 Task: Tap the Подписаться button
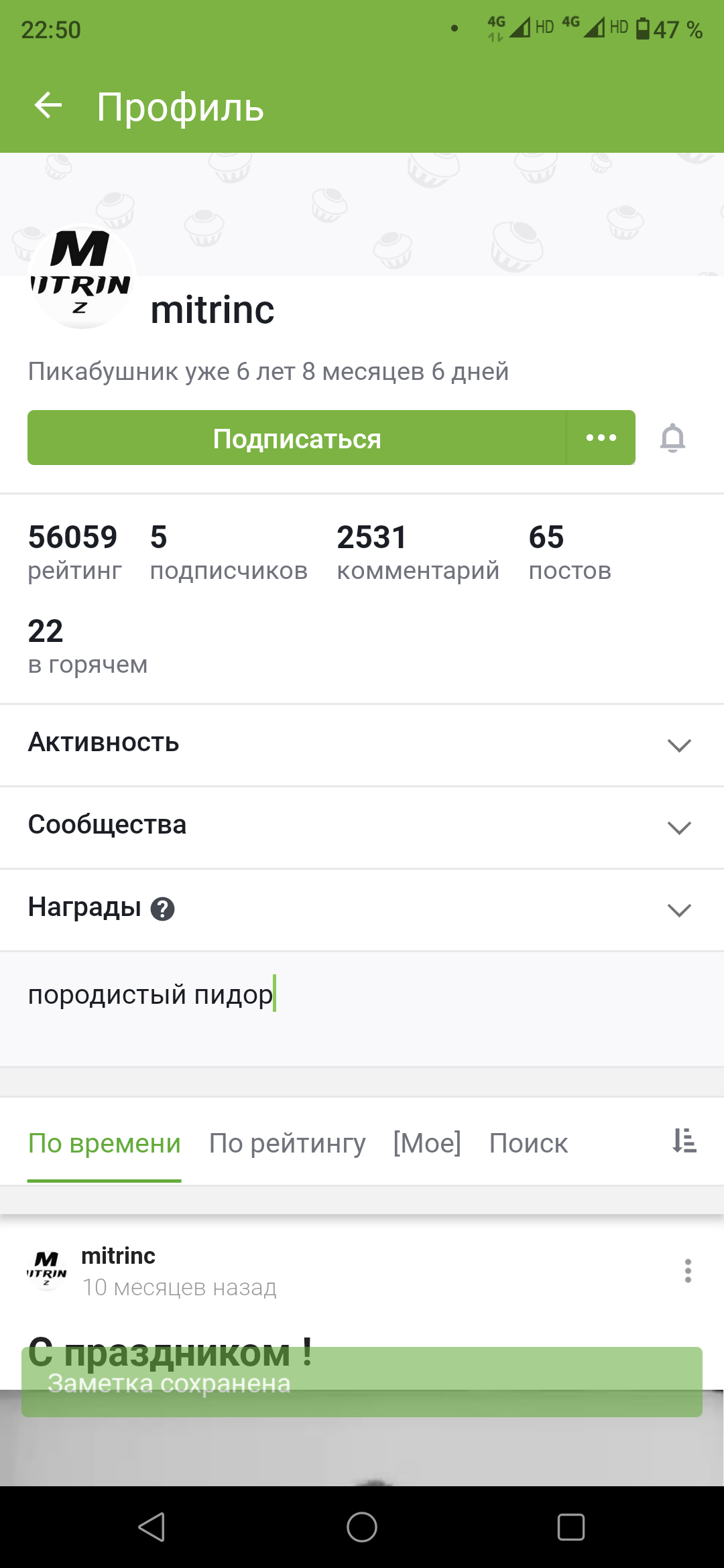pos(297,438)
